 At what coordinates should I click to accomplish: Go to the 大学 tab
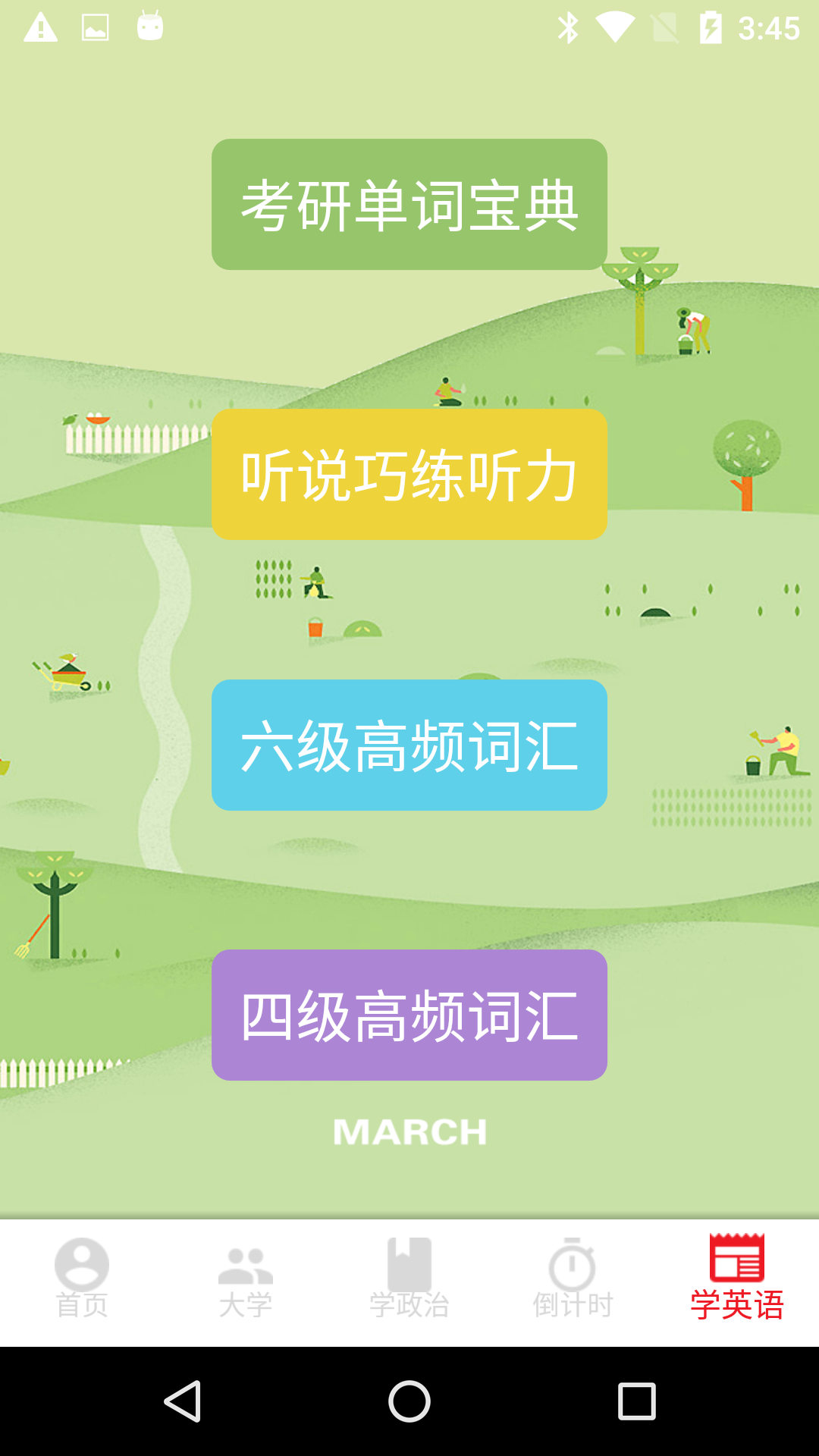pos(246,1282)
